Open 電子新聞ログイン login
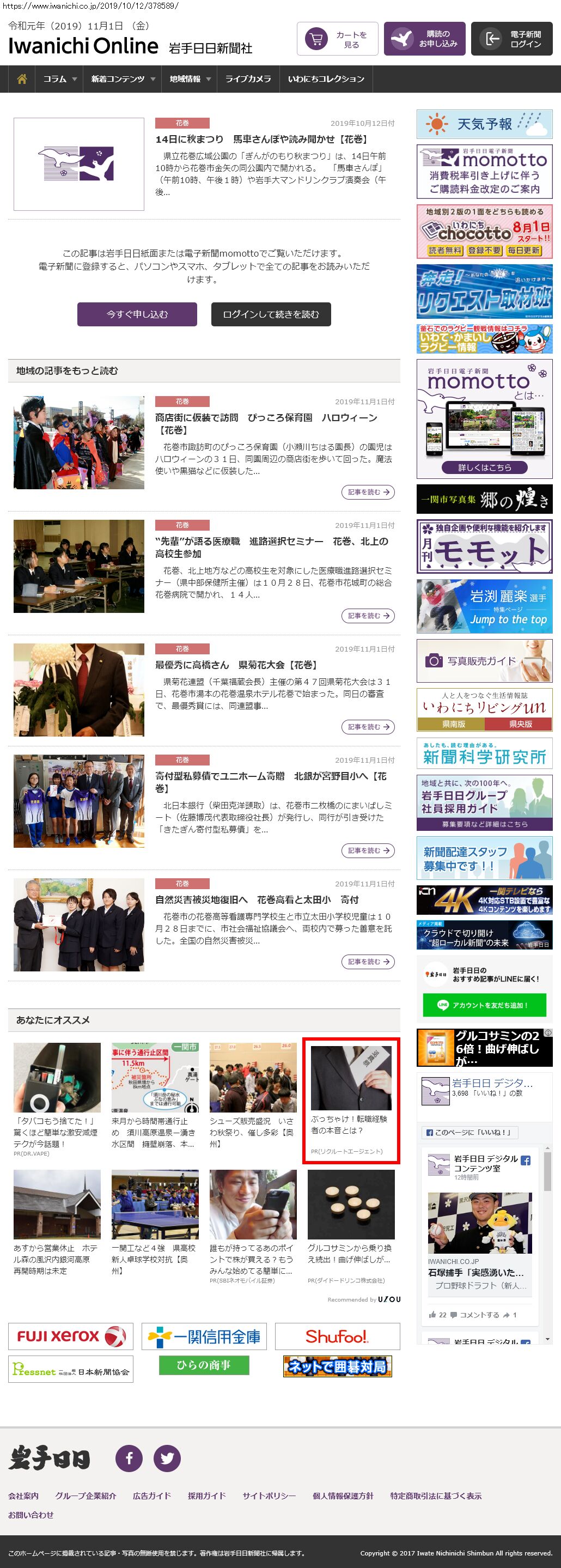The width and height of the screenshot is (561, 1568). (x=511, y=39)
